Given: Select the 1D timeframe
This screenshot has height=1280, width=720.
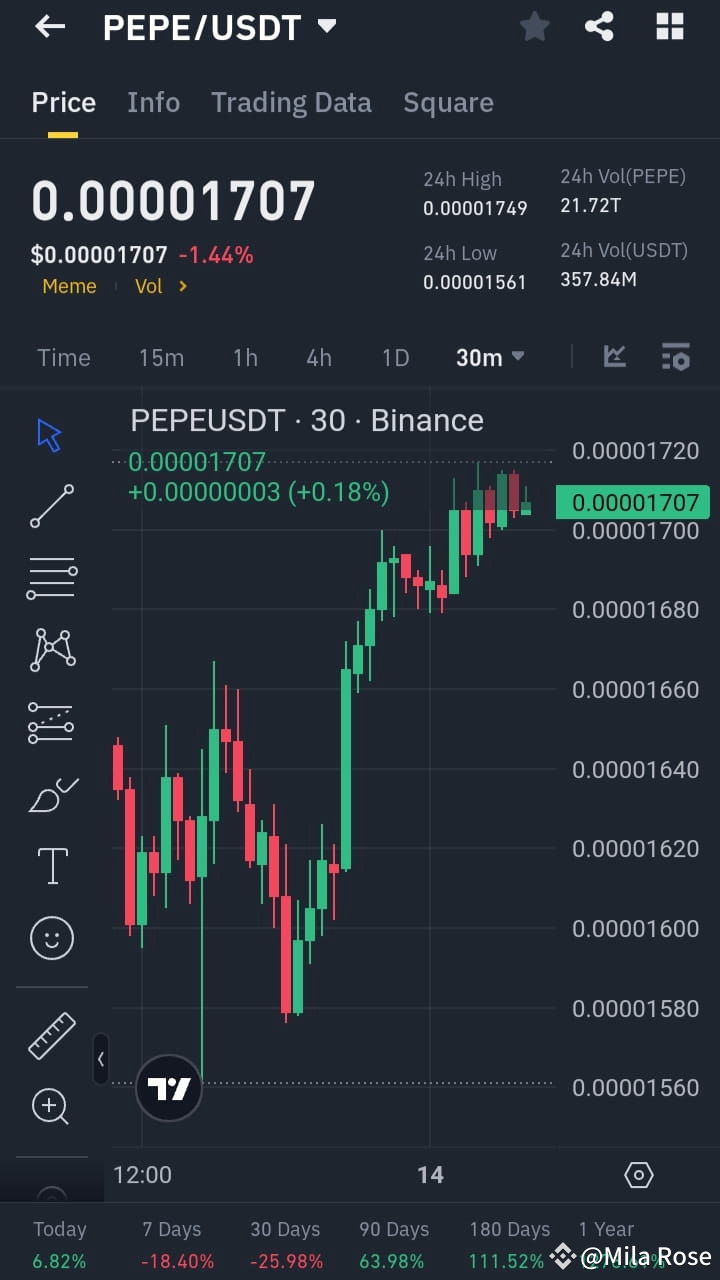Looking at the screenshot, I should coord(394,356).
